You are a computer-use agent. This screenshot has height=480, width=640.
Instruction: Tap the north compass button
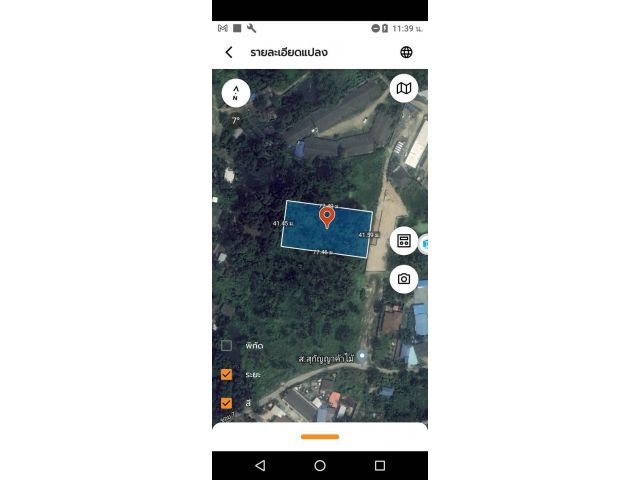236,93
